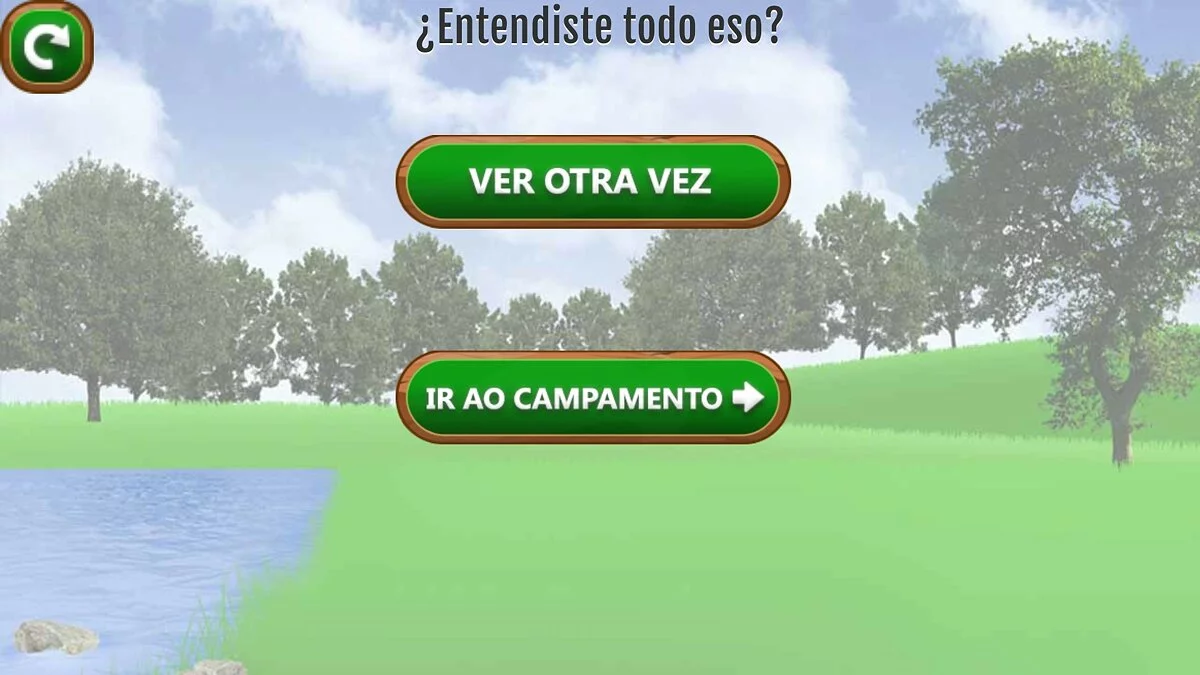Go to camp with IR AO CAMPAMENTO

[x=593, y=398]
